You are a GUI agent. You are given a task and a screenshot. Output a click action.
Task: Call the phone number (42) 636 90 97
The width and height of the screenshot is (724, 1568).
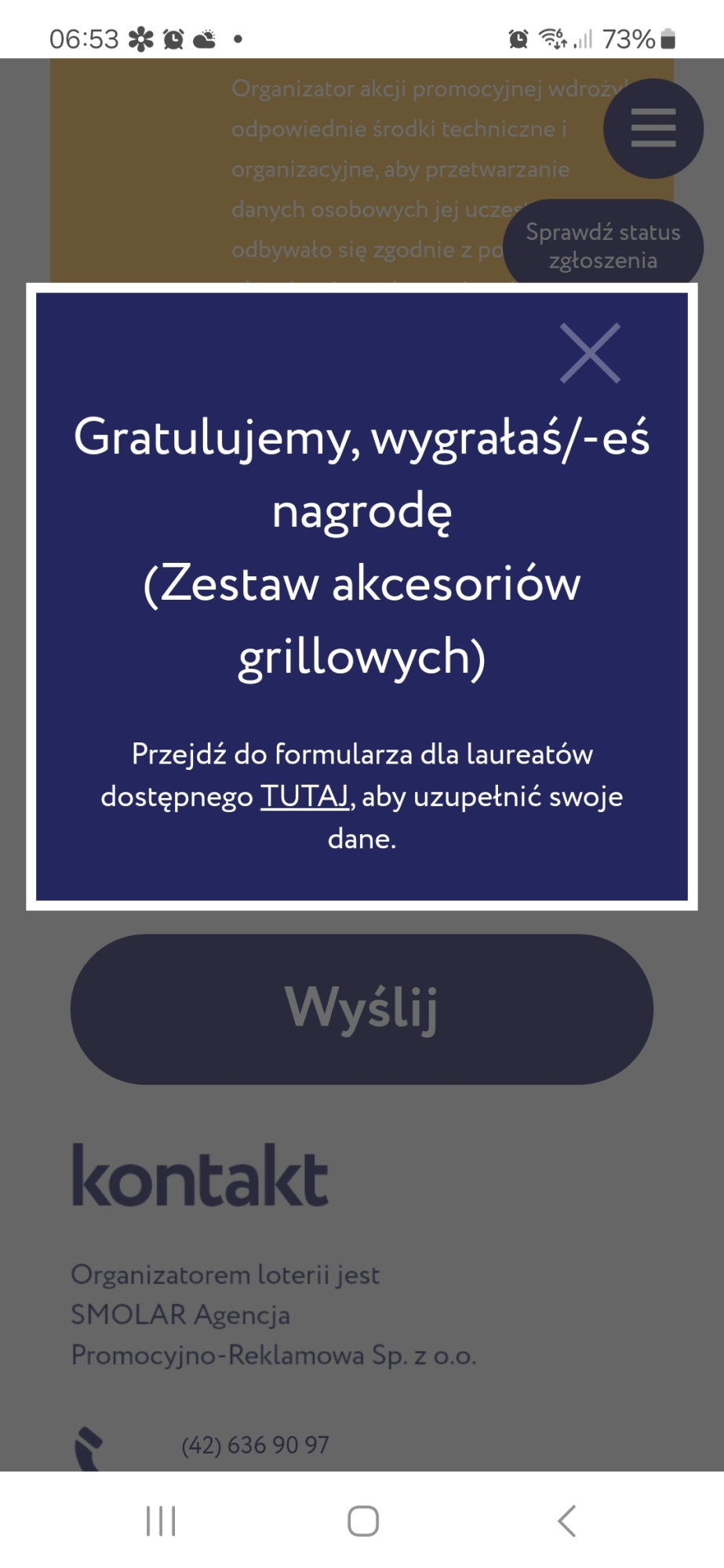point(255,1444)
